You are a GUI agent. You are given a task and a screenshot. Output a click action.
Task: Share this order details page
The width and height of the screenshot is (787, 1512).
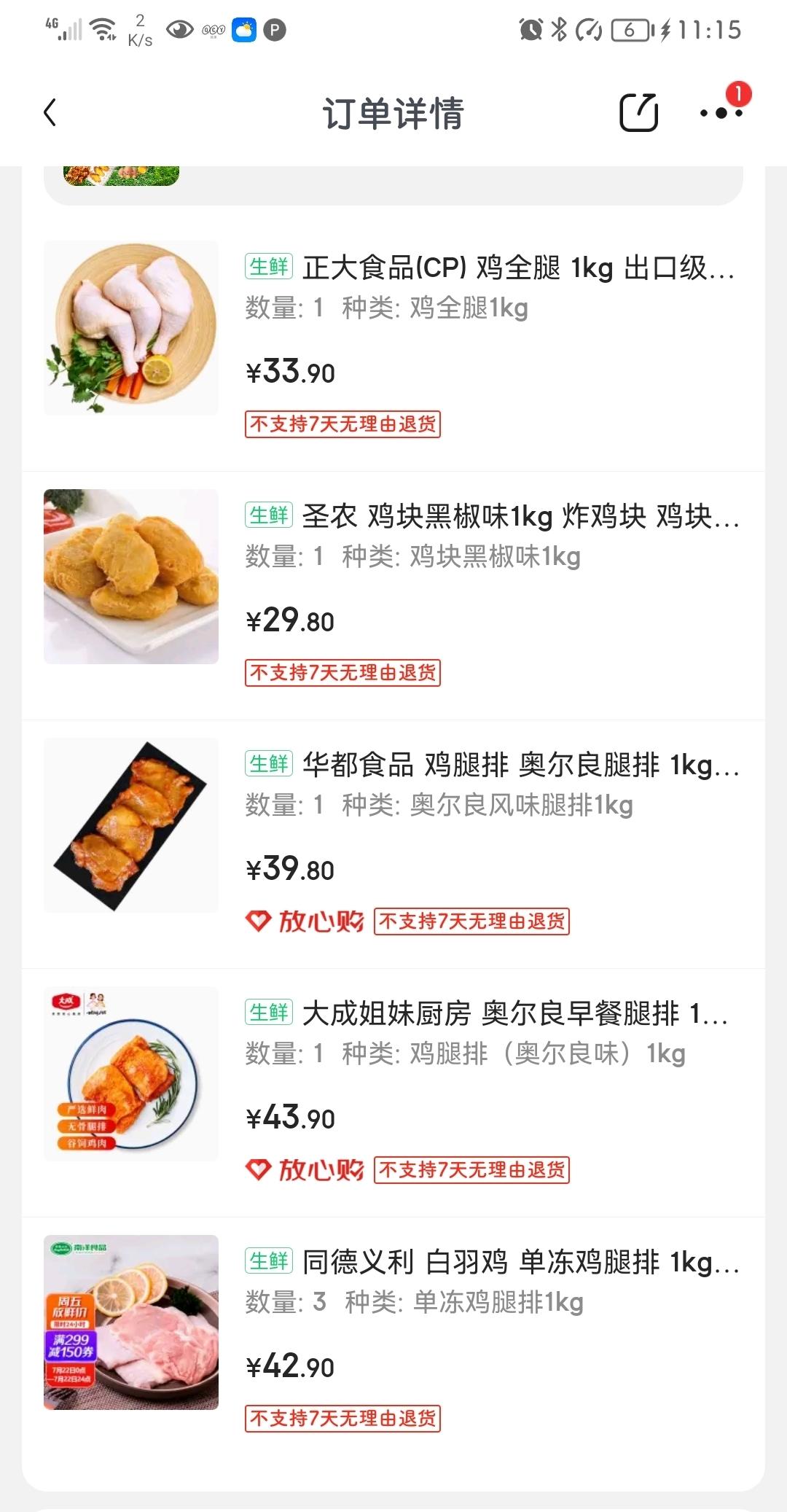point(638,113)
